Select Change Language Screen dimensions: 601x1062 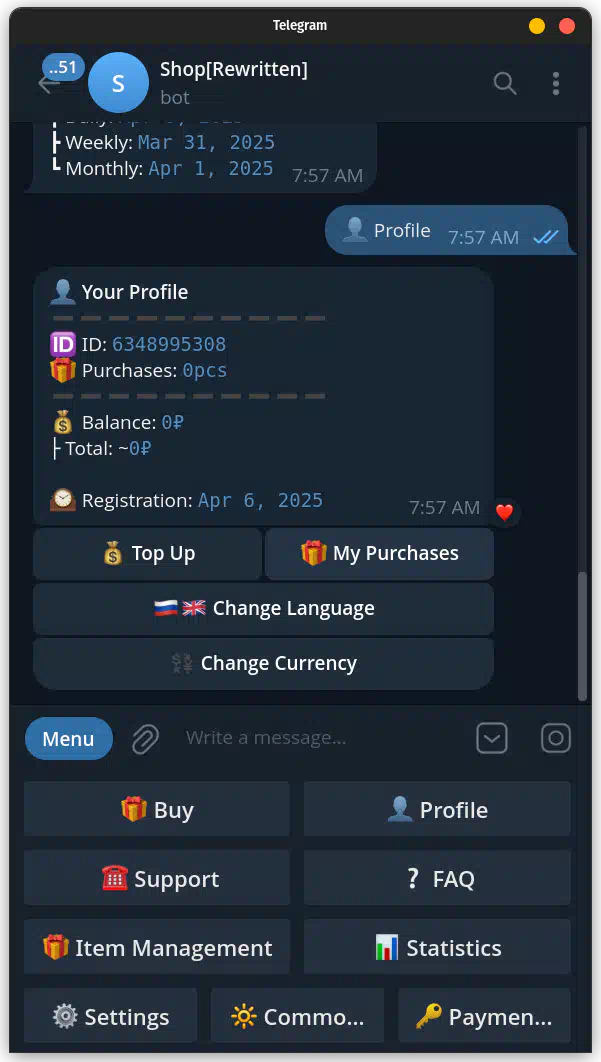point(264,609)
